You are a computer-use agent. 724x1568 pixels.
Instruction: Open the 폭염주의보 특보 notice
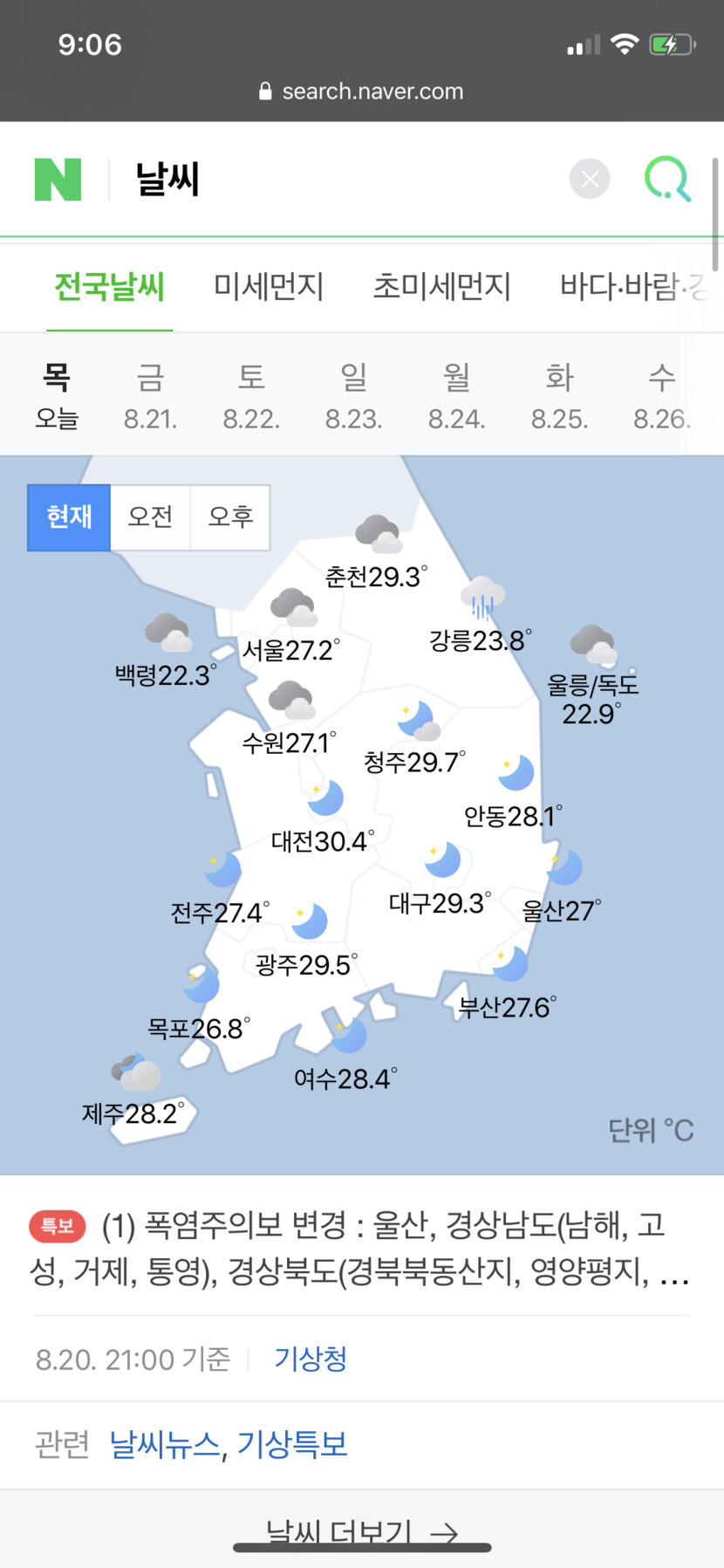(x=361, y=1249)
